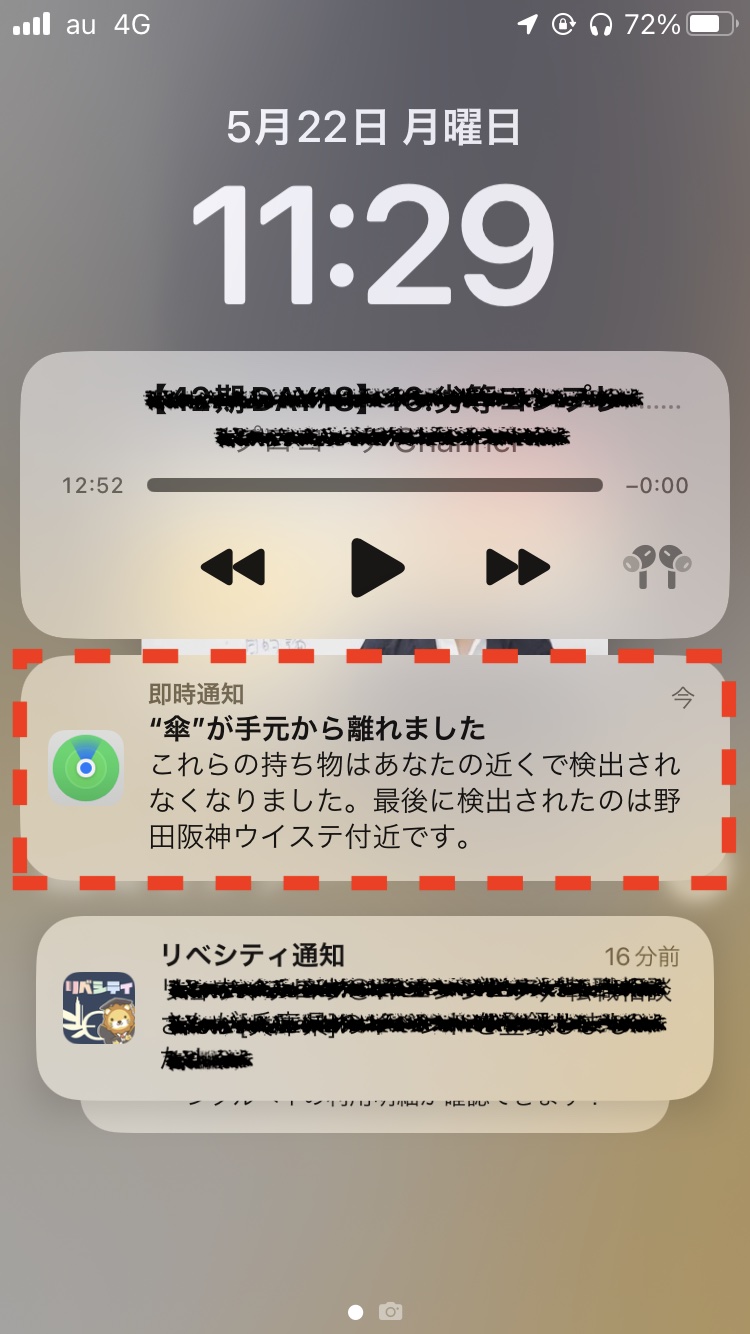Open the AirPods audio output options
The width and height of the screenshot is (750, 1334).
point(659,566)
